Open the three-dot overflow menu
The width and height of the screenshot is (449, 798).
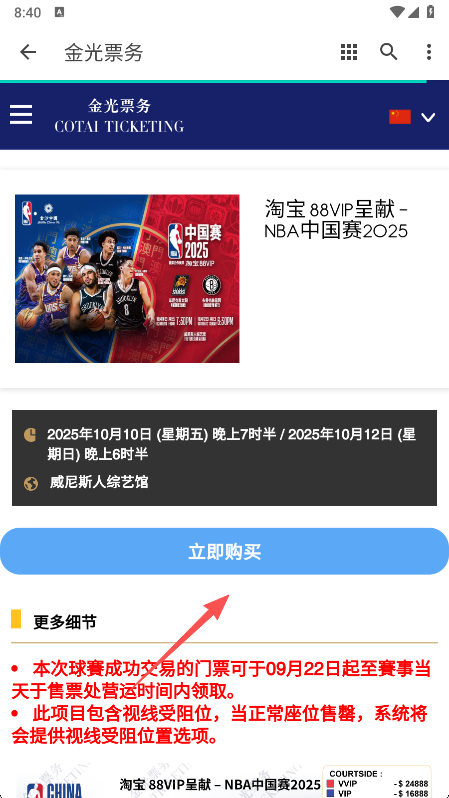coord(429,52)
